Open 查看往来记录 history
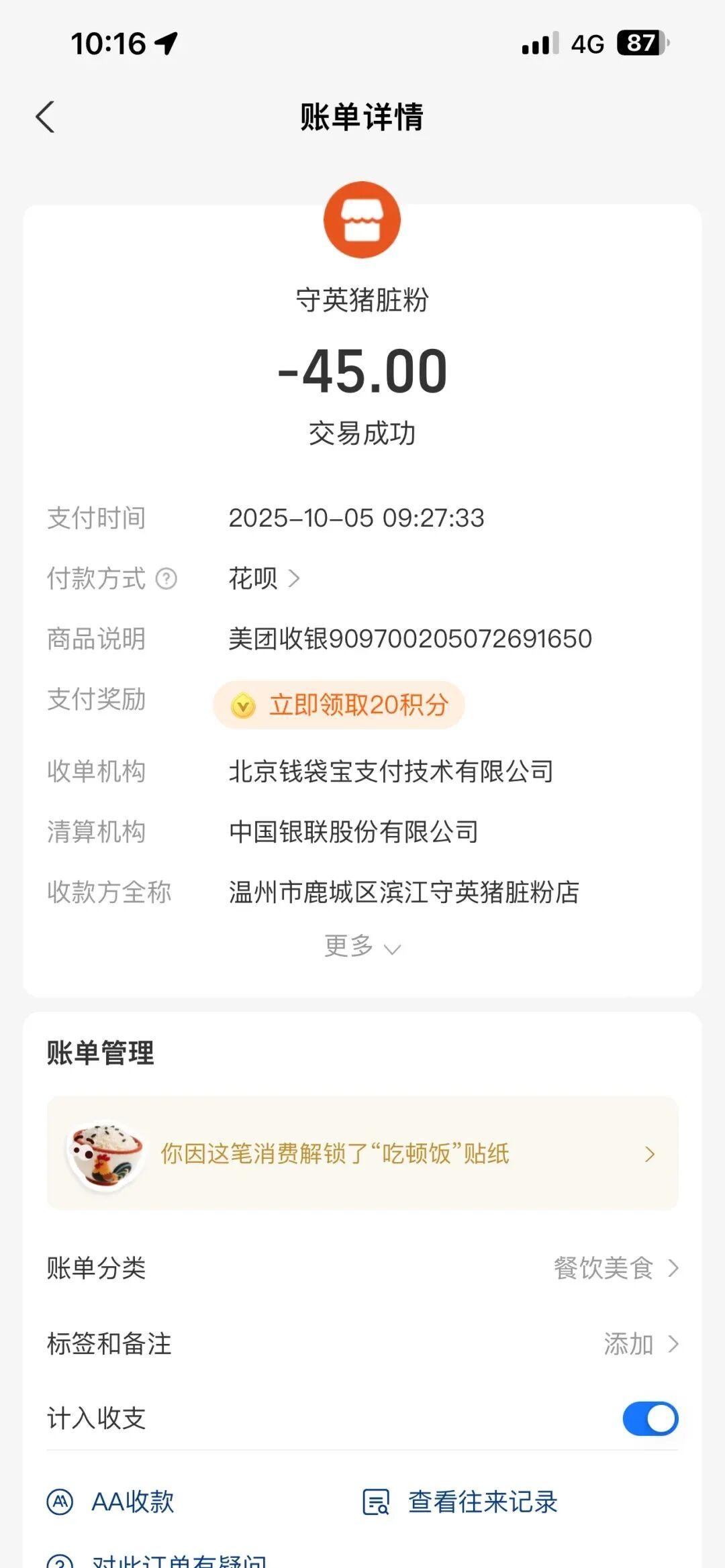 [461, 1502]
